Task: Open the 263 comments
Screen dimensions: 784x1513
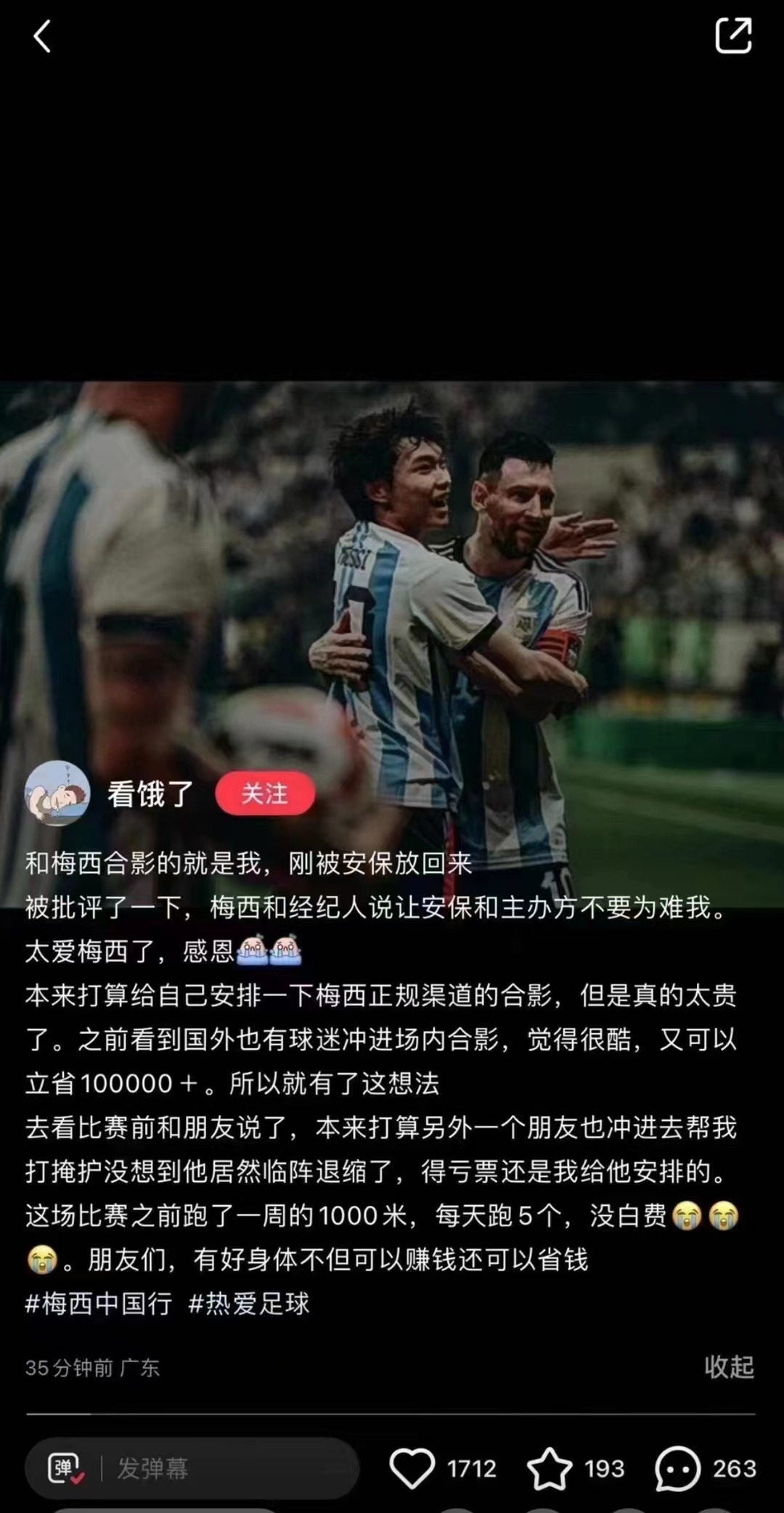Action: point(678,1468)
